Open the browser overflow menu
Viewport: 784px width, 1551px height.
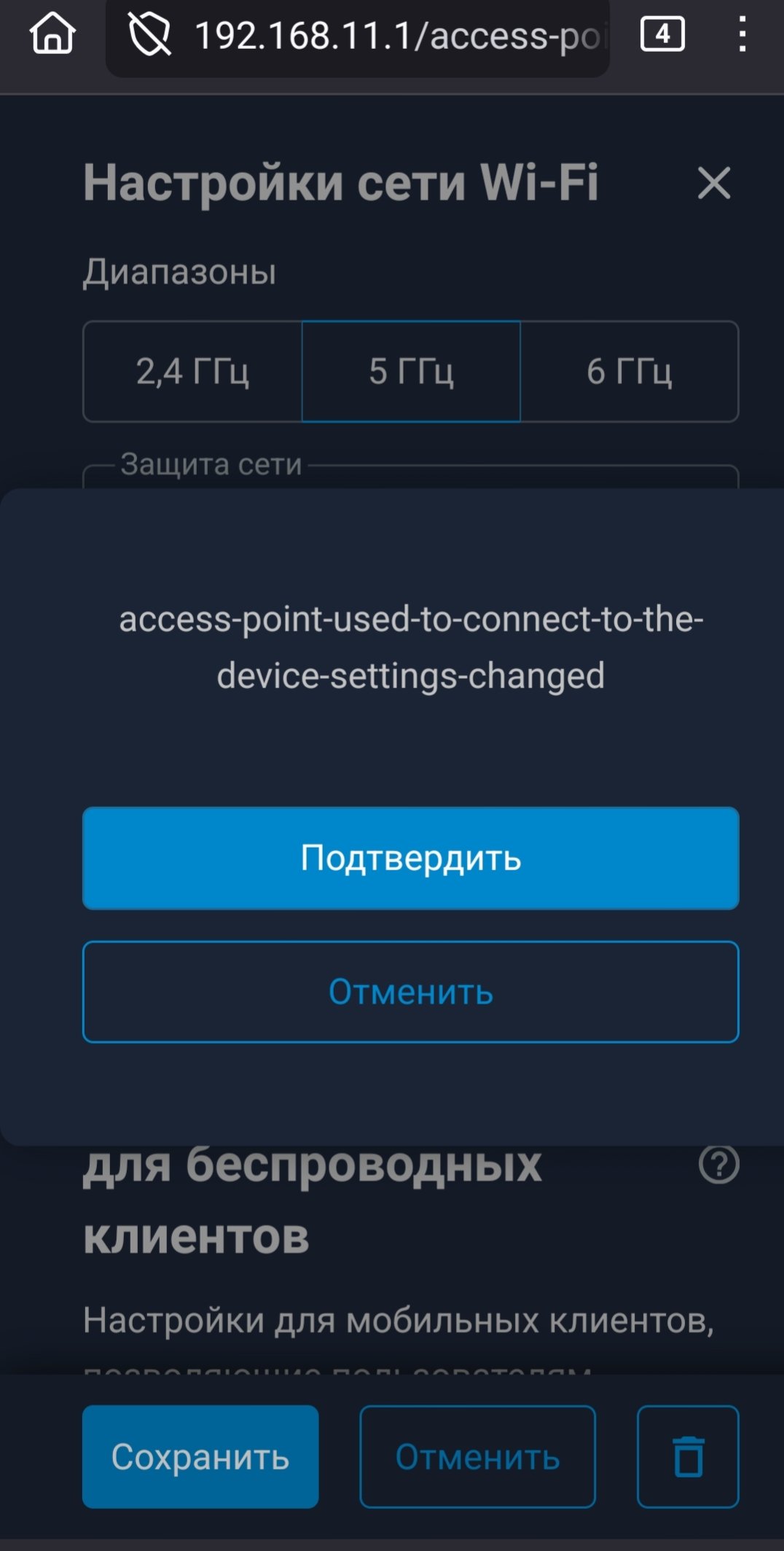[742, 34]
